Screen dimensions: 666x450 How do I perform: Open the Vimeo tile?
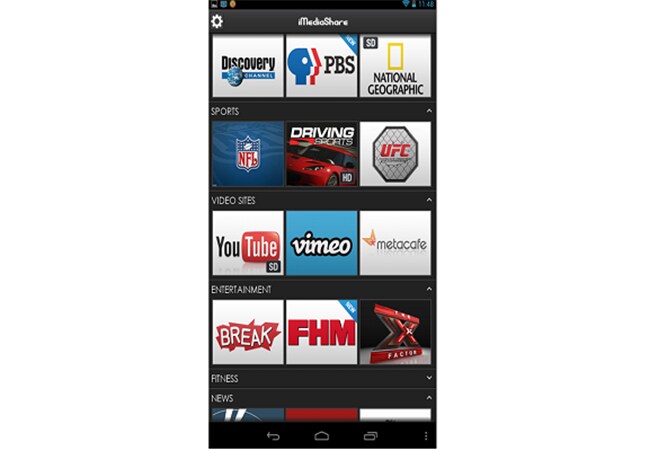click(321, 243)
